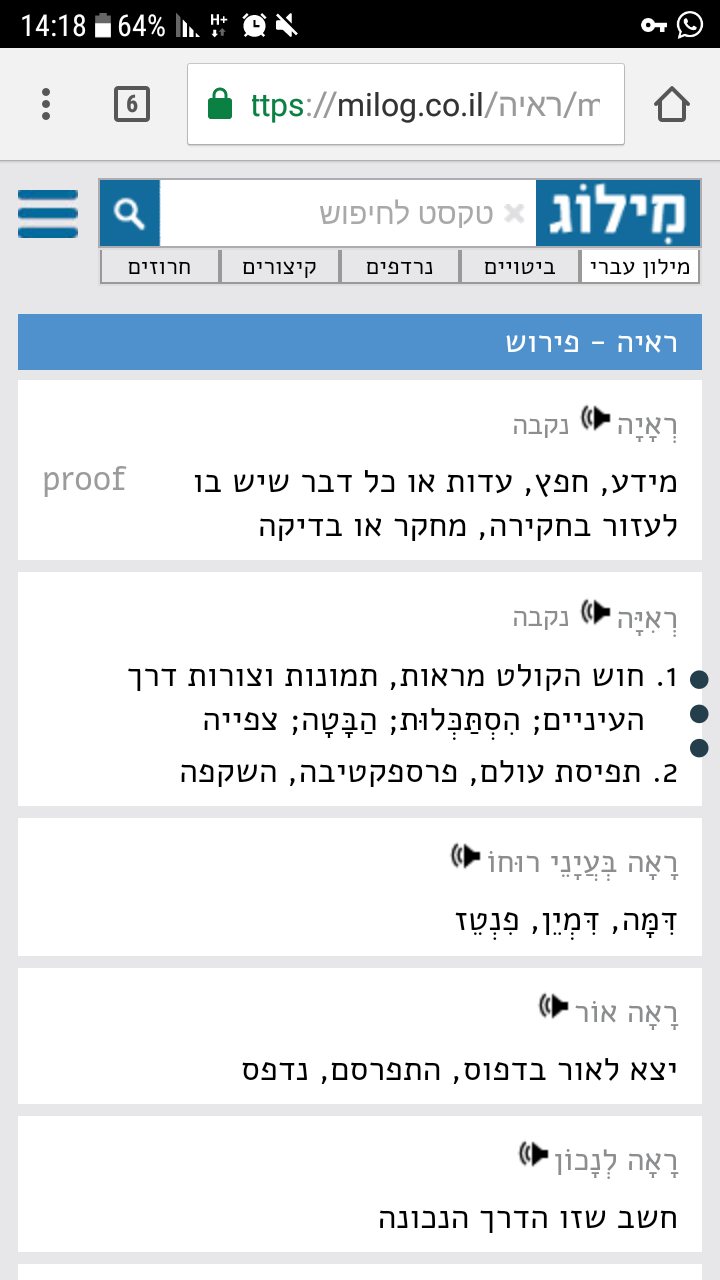The width and height of the screenshot is (720, 1280).
Task: Select the נרדפים tab
Action: coord(400,267)
